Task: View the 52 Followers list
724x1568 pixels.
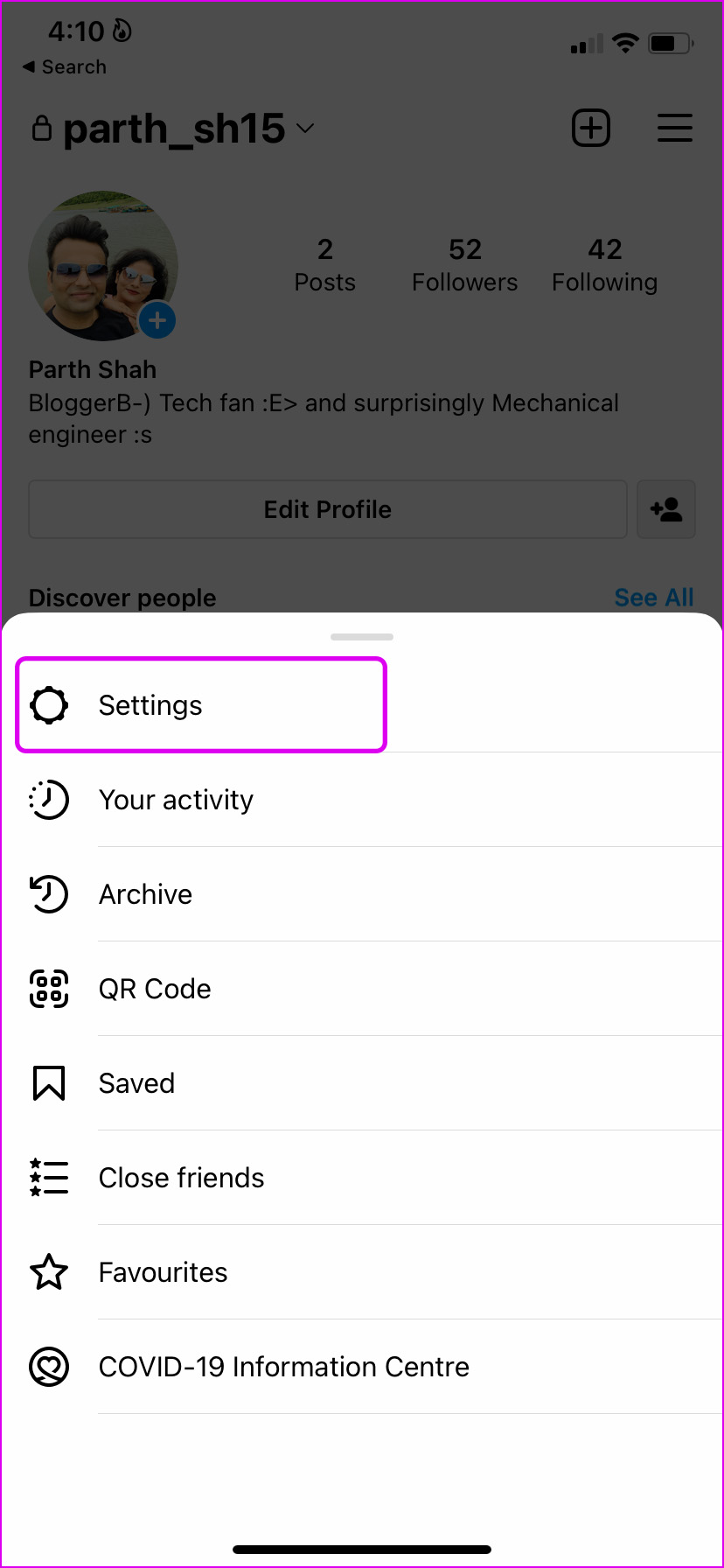Action: (x=465, y=265)
